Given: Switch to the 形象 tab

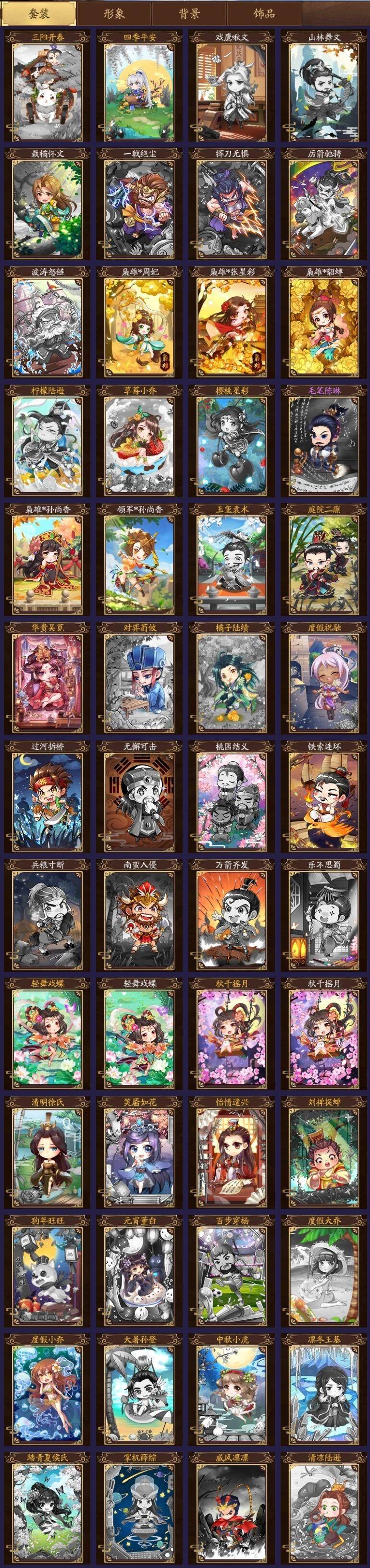Looking at the screenshot, I should point(114,13).
